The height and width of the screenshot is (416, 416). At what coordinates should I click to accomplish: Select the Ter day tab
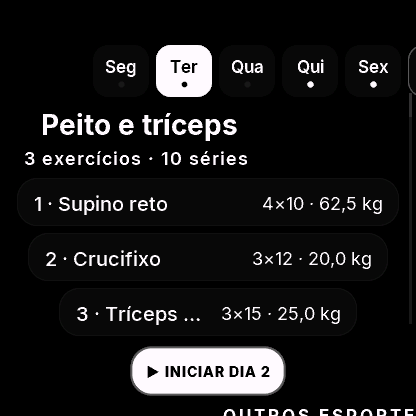(x=184, y=71)
